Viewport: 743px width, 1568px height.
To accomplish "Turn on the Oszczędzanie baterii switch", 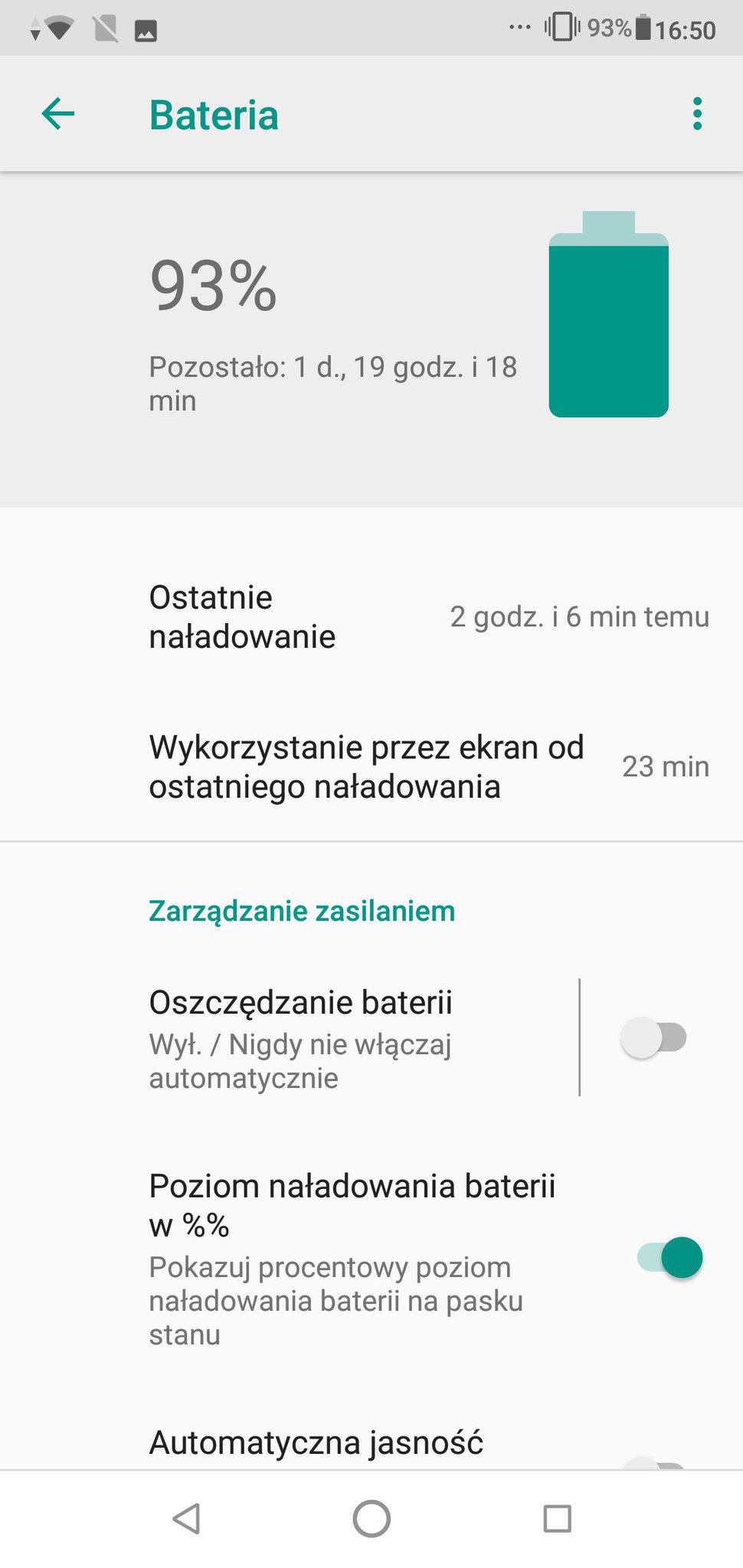I will tap(653, 1038).
